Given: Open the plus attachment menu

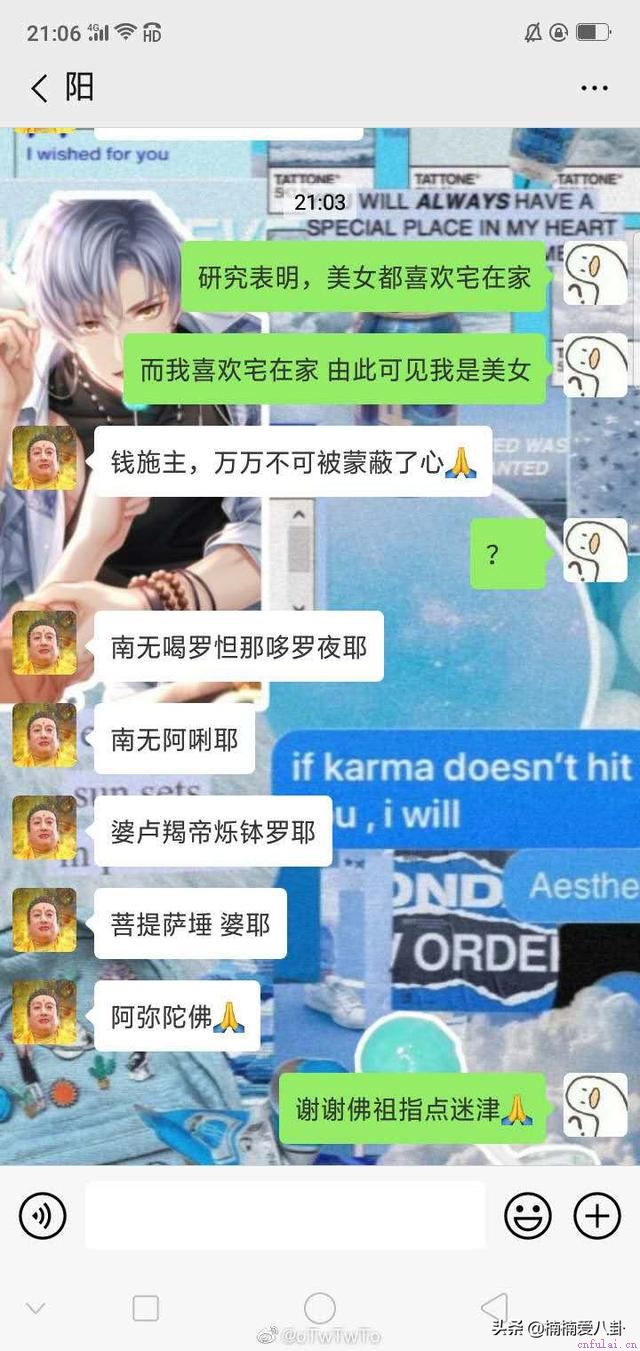Looking at the screenshot, I should coord(597,1216).
